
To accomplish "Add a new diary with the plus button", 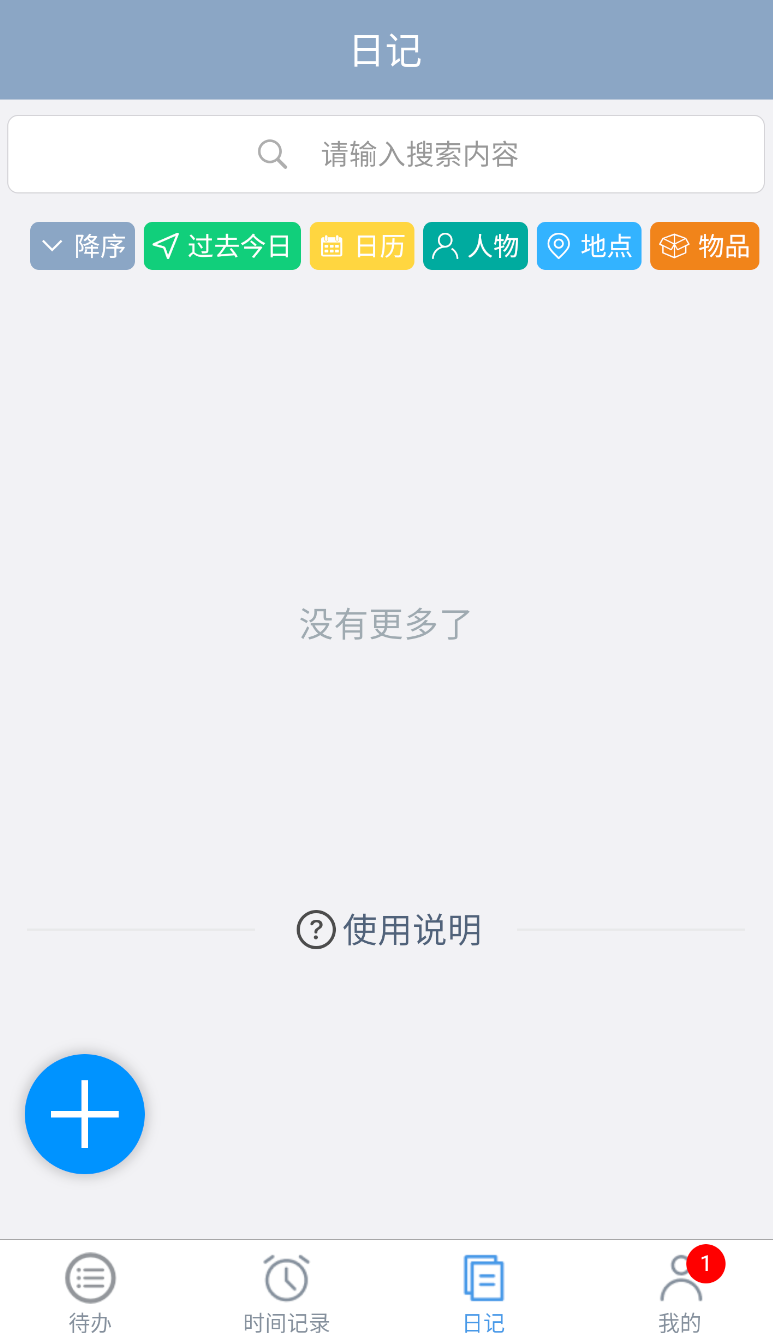I will [x=85, y=1114].
